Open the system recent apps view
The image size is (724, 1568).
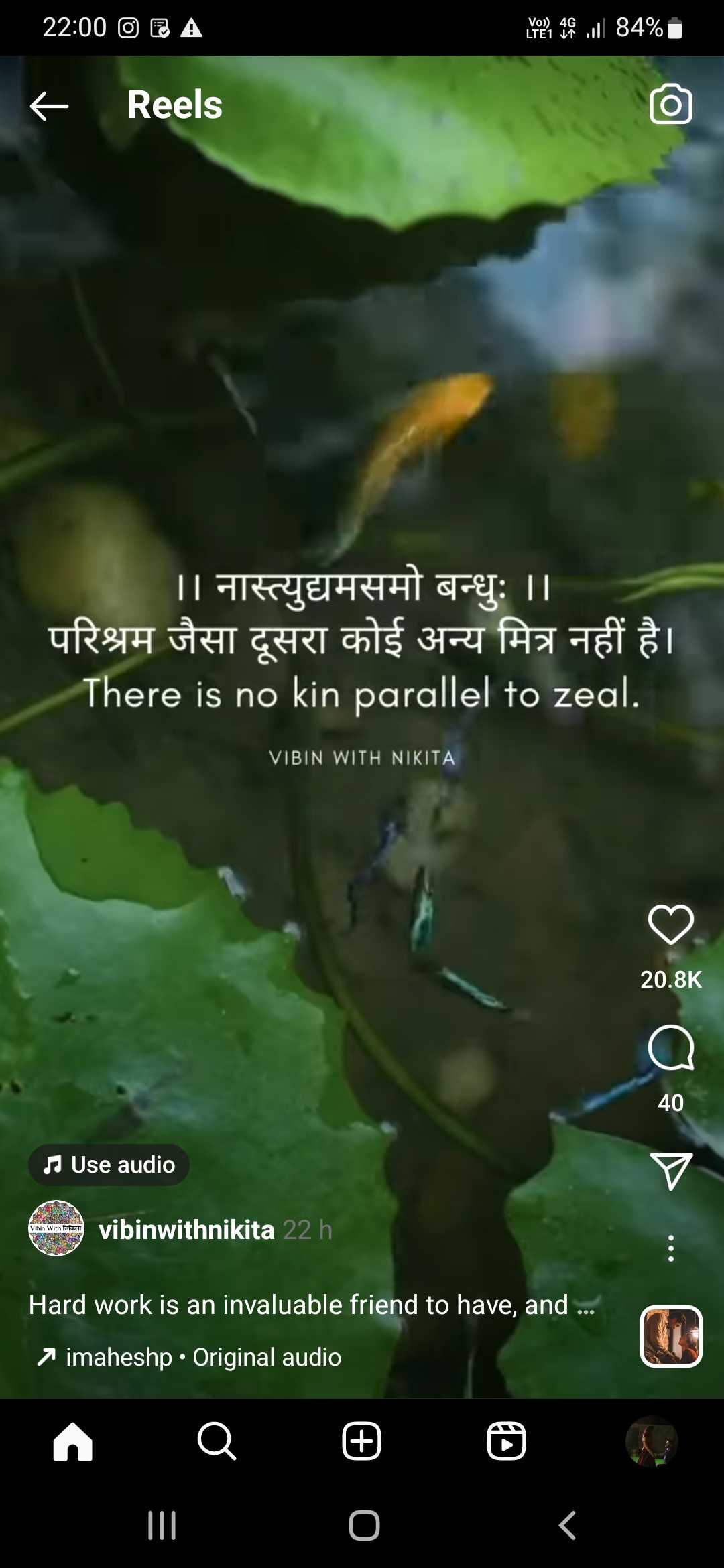tap(162, 1526)
